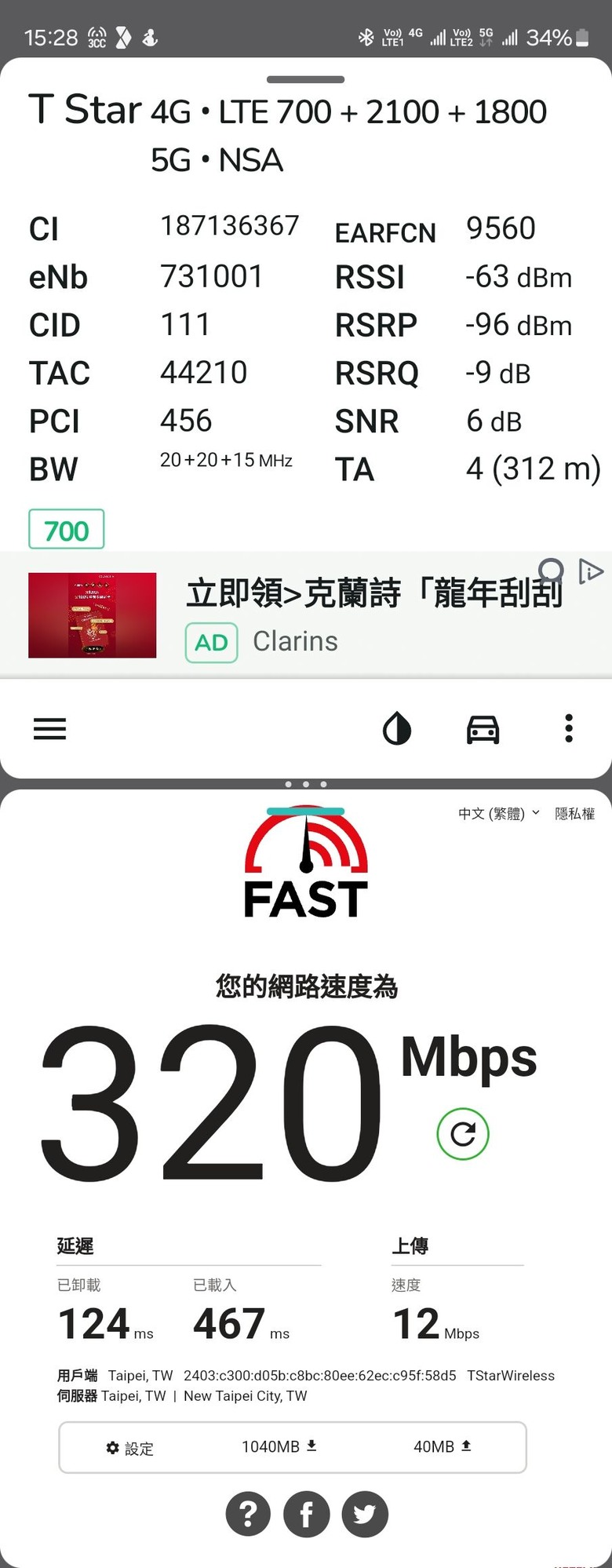Open the hamburger drawer menu
This screenshot has height=1568, width=612.
pos(49,729)
